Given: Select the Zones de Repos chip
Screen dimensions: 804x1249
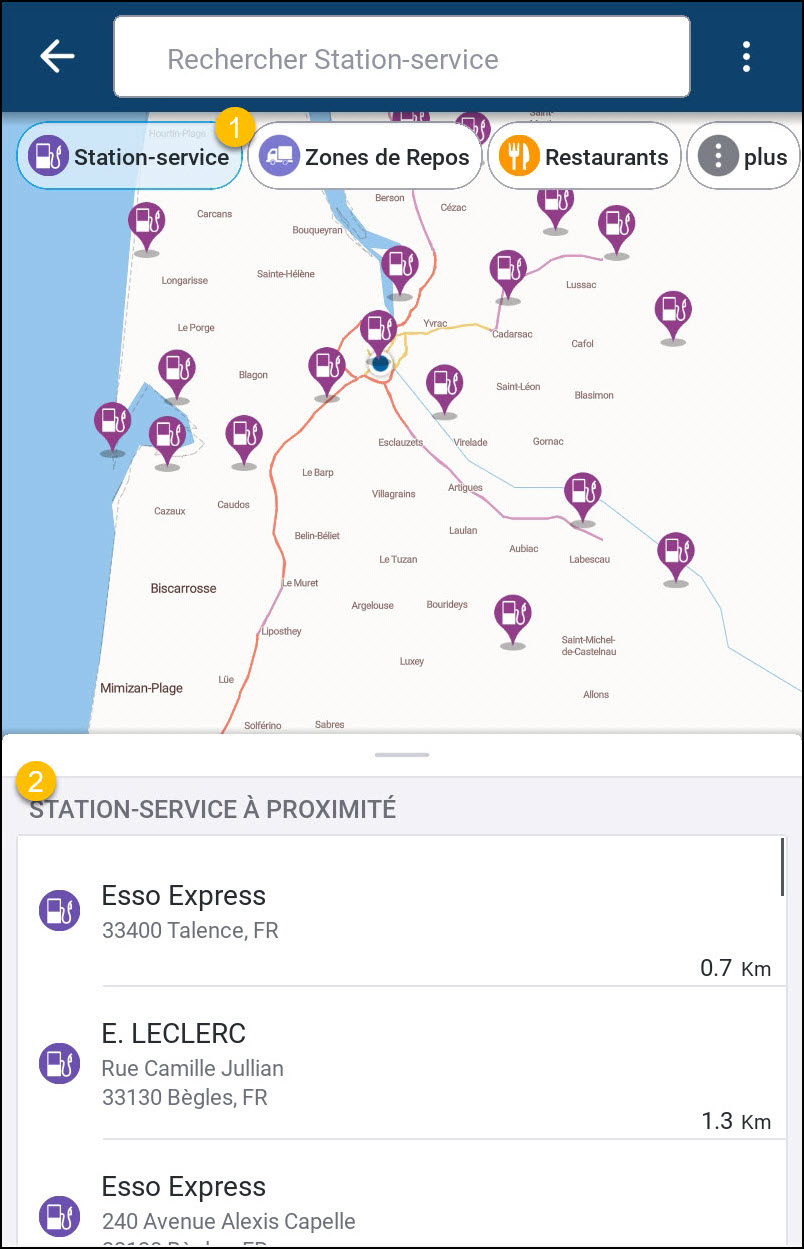Looking at the screenshot, I should pos(365,157).
